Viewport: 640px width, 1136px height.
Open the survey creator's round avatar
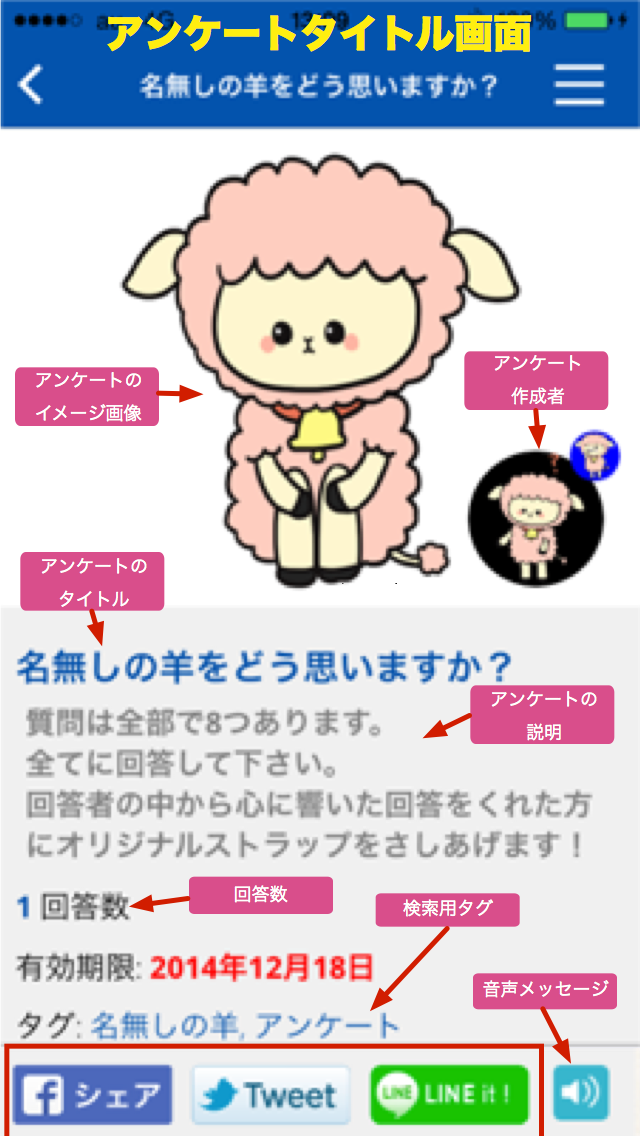[x=536, y=517]
